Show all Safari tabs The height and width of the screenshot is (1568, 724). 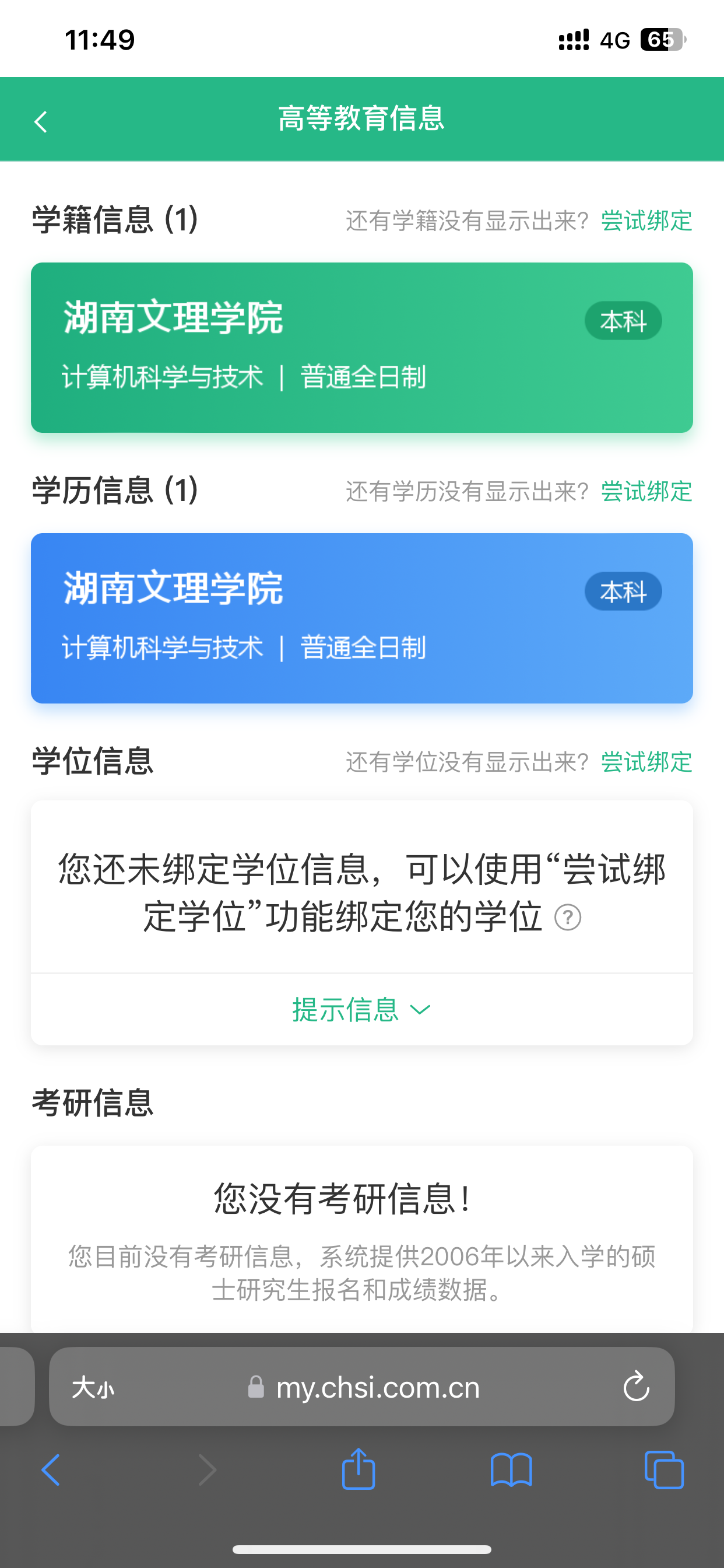[664, 1470]
